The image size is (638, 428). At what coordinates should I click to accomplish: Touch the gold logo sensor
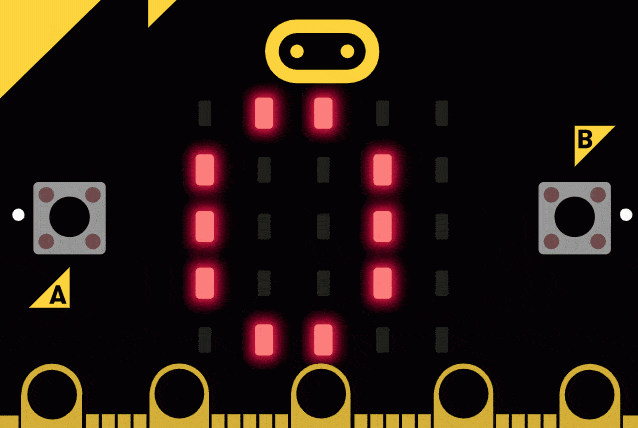322,51
